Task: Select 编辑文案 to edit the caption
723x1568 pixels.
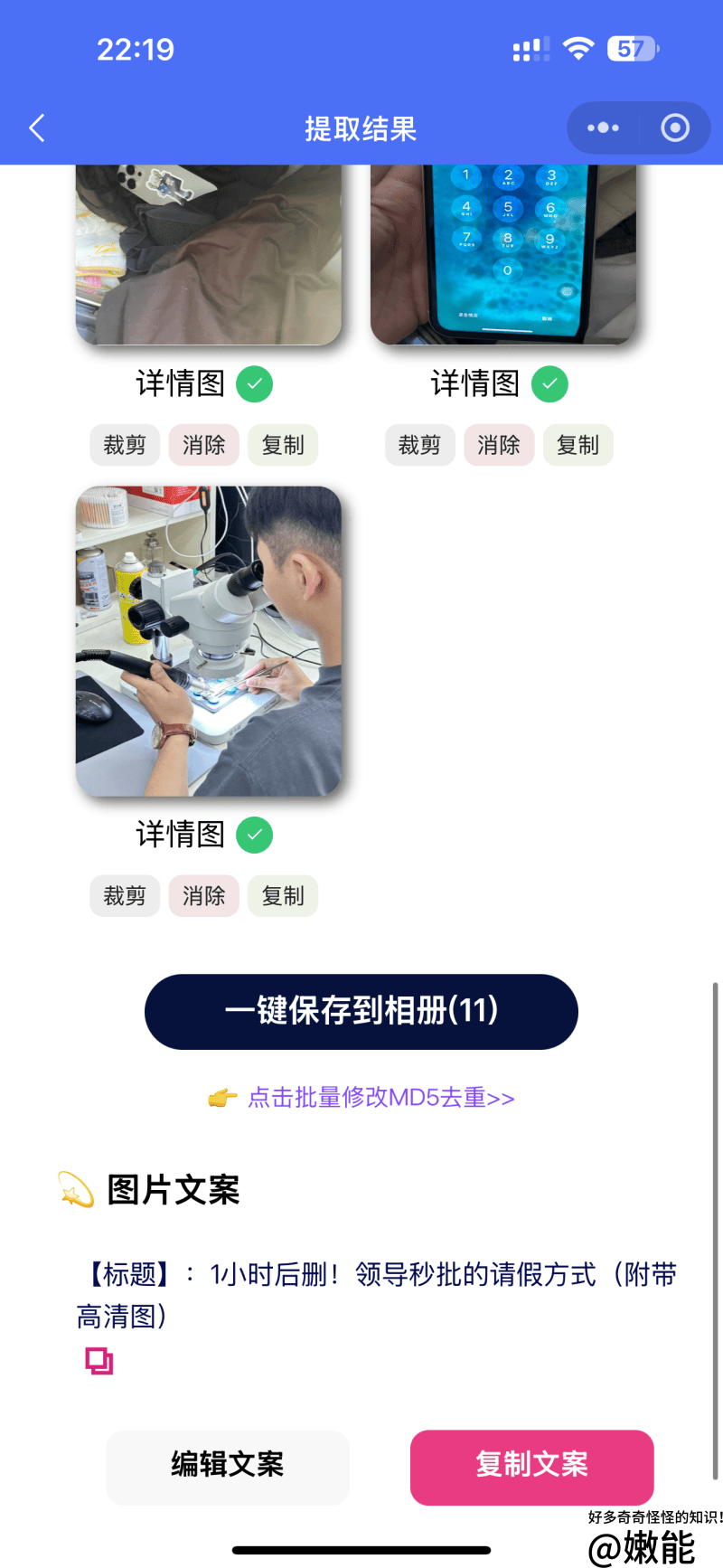Action: pyautogui.click(x=228, y=1464)
